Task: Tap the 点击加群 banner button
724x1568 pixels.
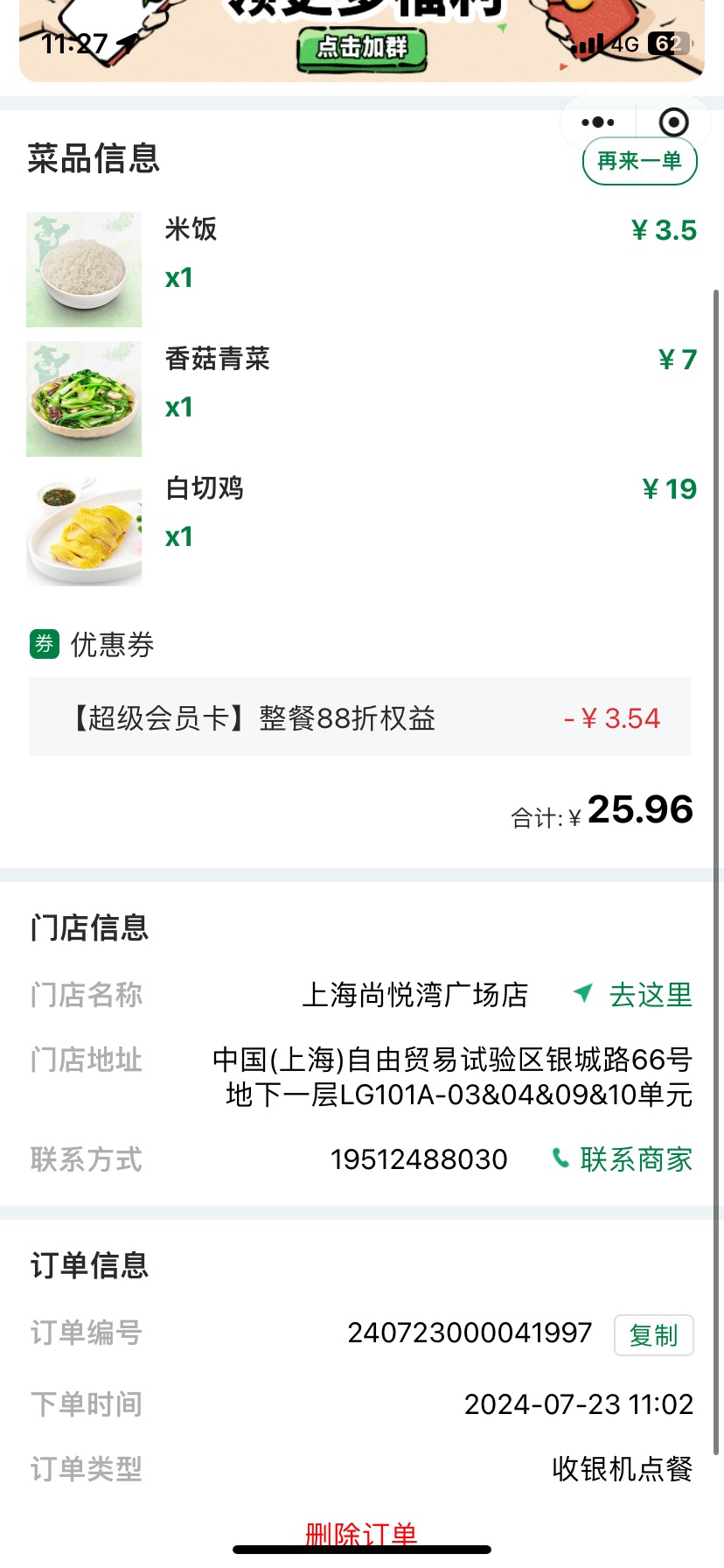Action: click(362, 48)
